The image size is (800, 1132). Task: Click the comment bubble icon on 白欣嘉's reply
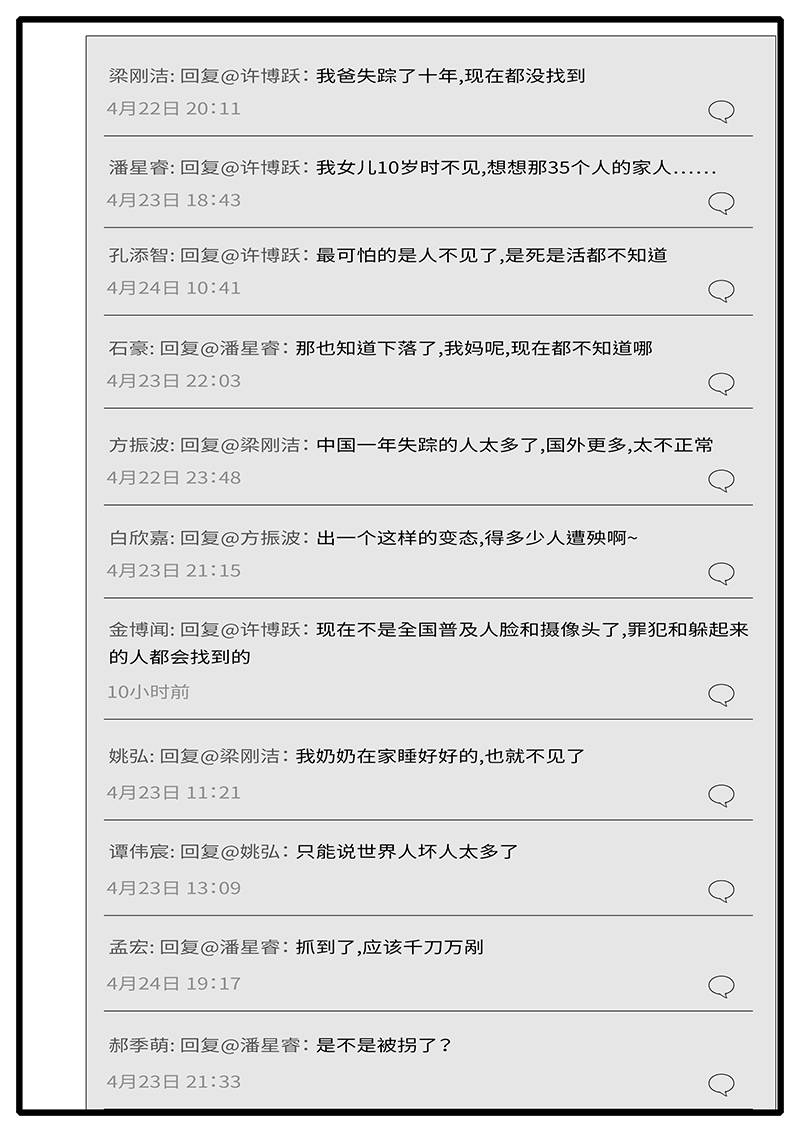pos(720,573)
